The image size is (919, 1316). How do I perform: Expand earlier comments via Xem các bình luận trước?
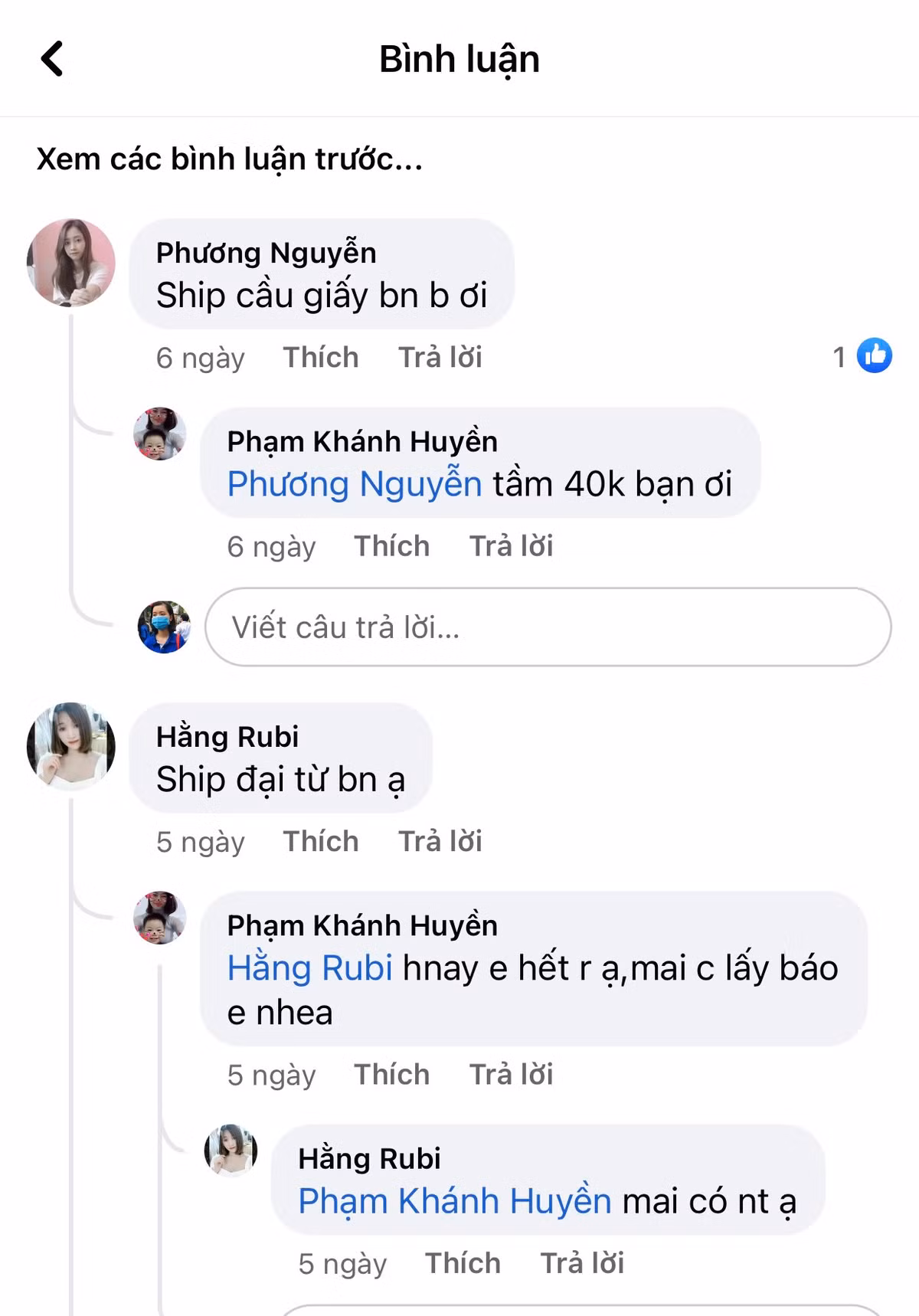point(230,159)
